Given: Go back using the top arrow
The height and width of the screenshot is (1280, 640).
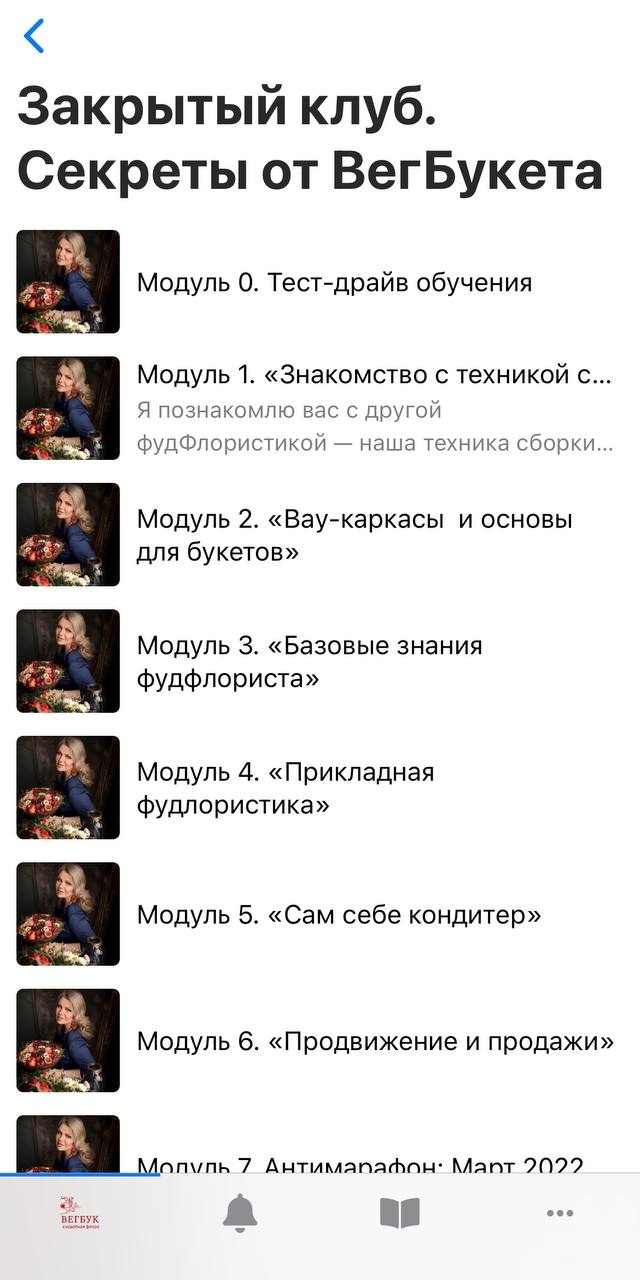Looking at the screenshot, I should (x=34, y=36).
